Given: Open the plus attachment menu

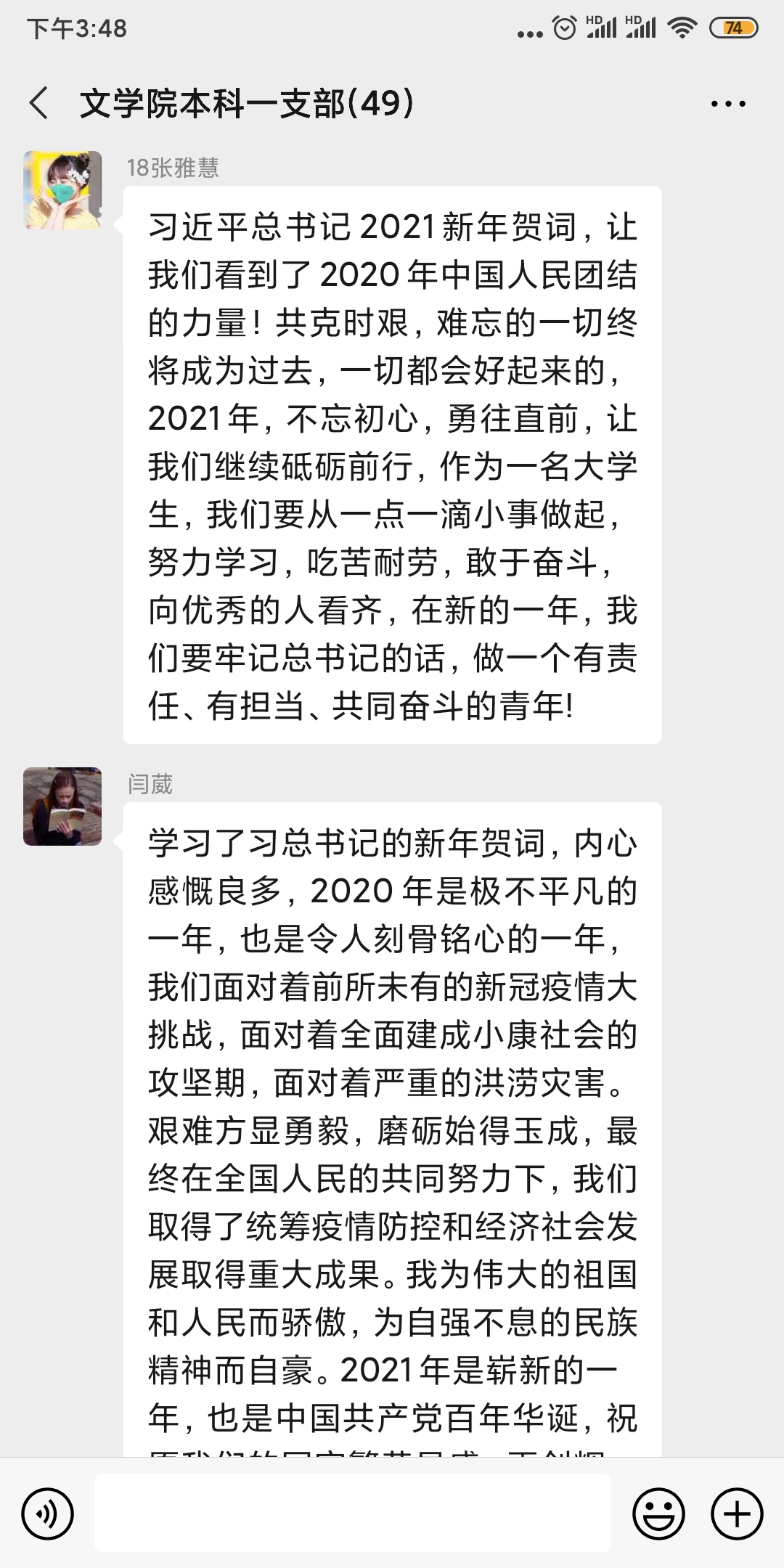Looking at the screenshot, I should coord(737,1514).
